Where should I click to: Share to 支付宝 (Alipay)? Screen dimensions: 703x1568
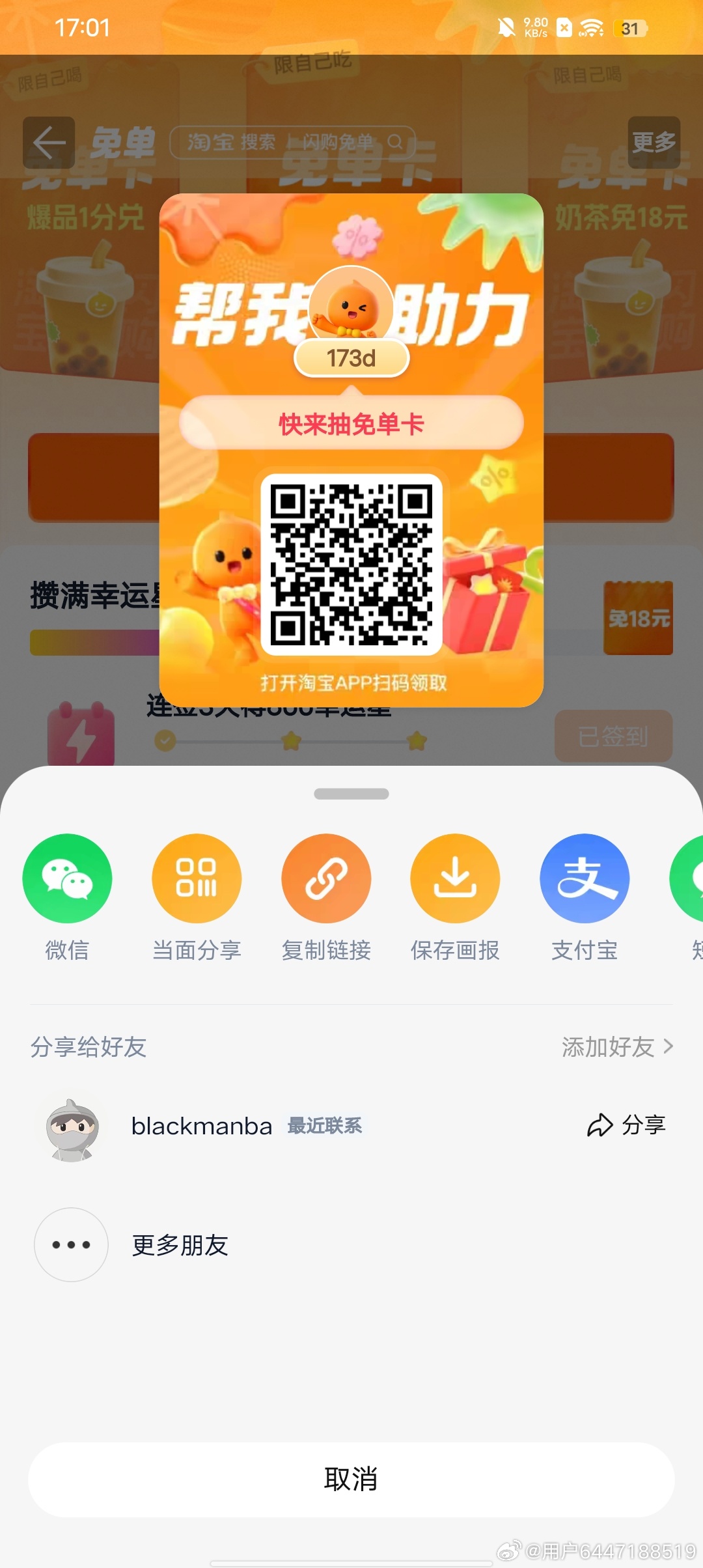(585, 878)
